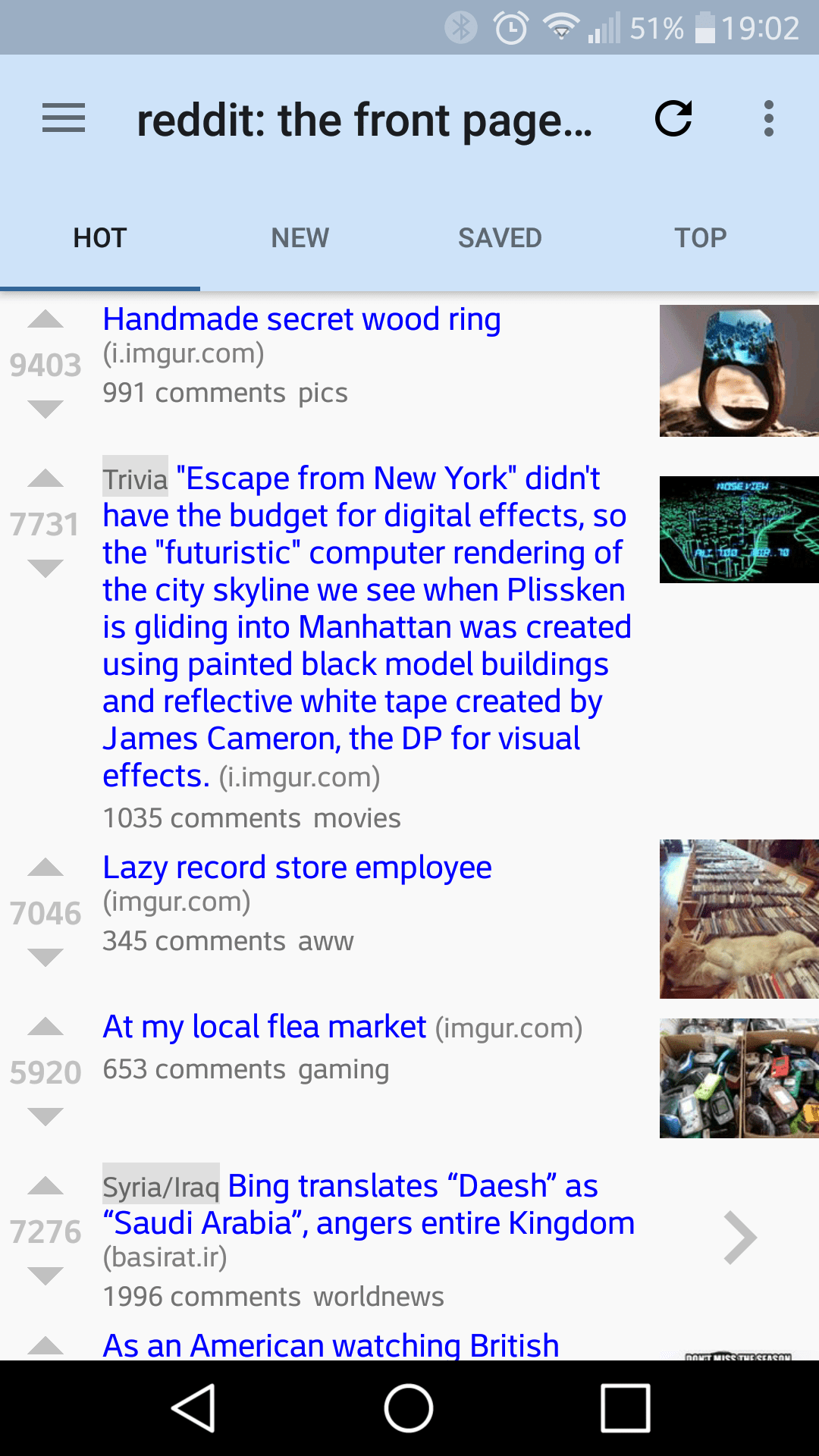
Task: View the flea market thumbnail image
Action: coord(739,1078)
